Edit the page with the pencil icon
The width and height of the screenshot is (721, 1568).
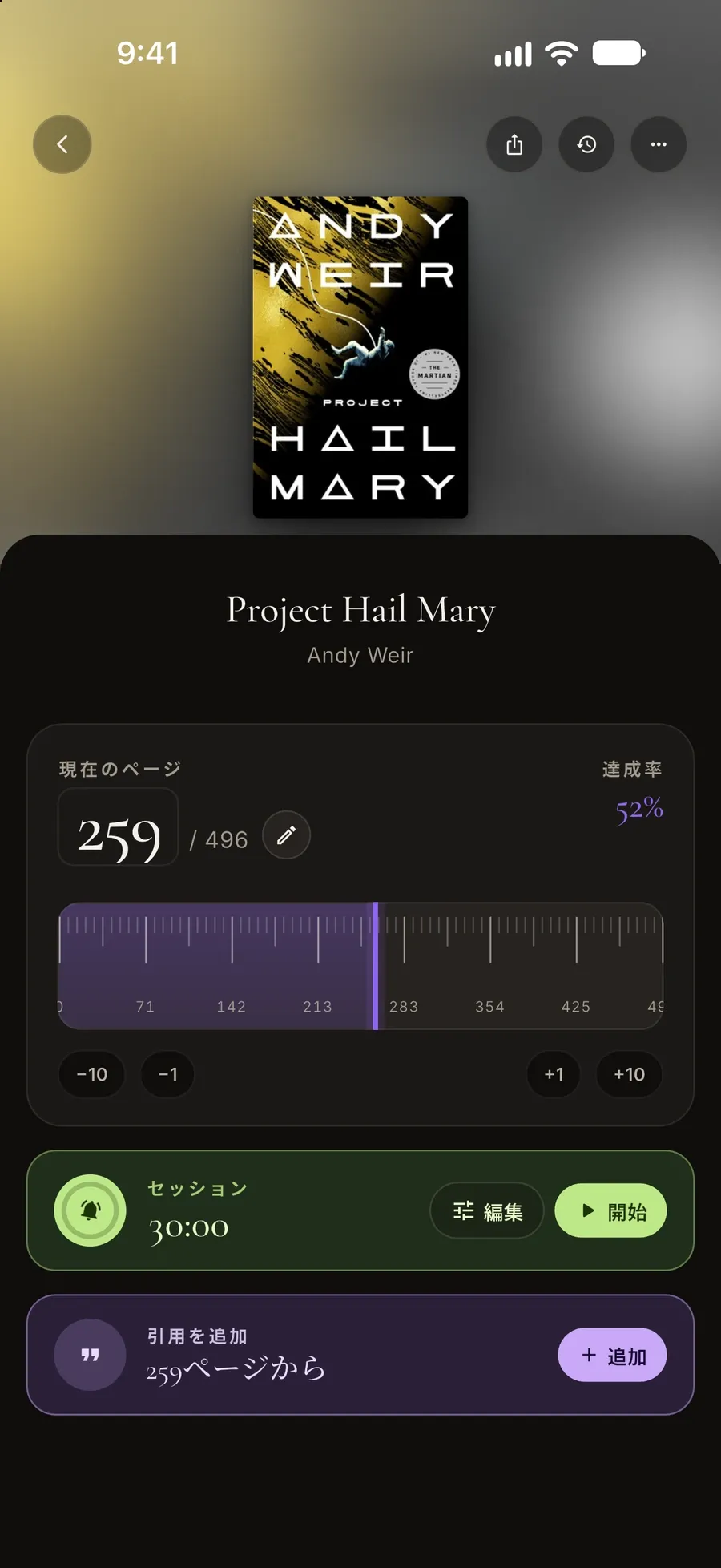(x=286, y=835)
